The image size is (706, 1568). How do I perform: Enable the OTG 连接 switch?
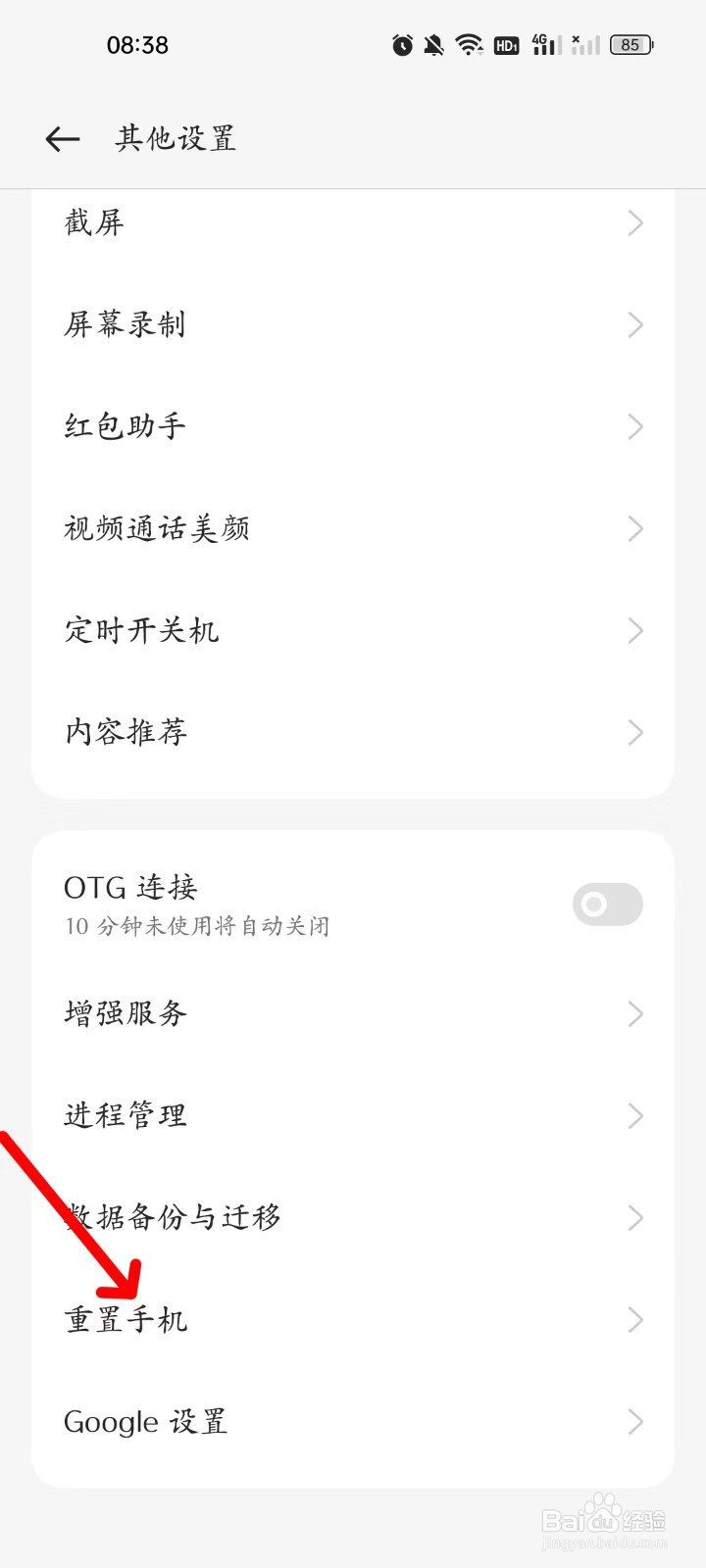point(607,904)
